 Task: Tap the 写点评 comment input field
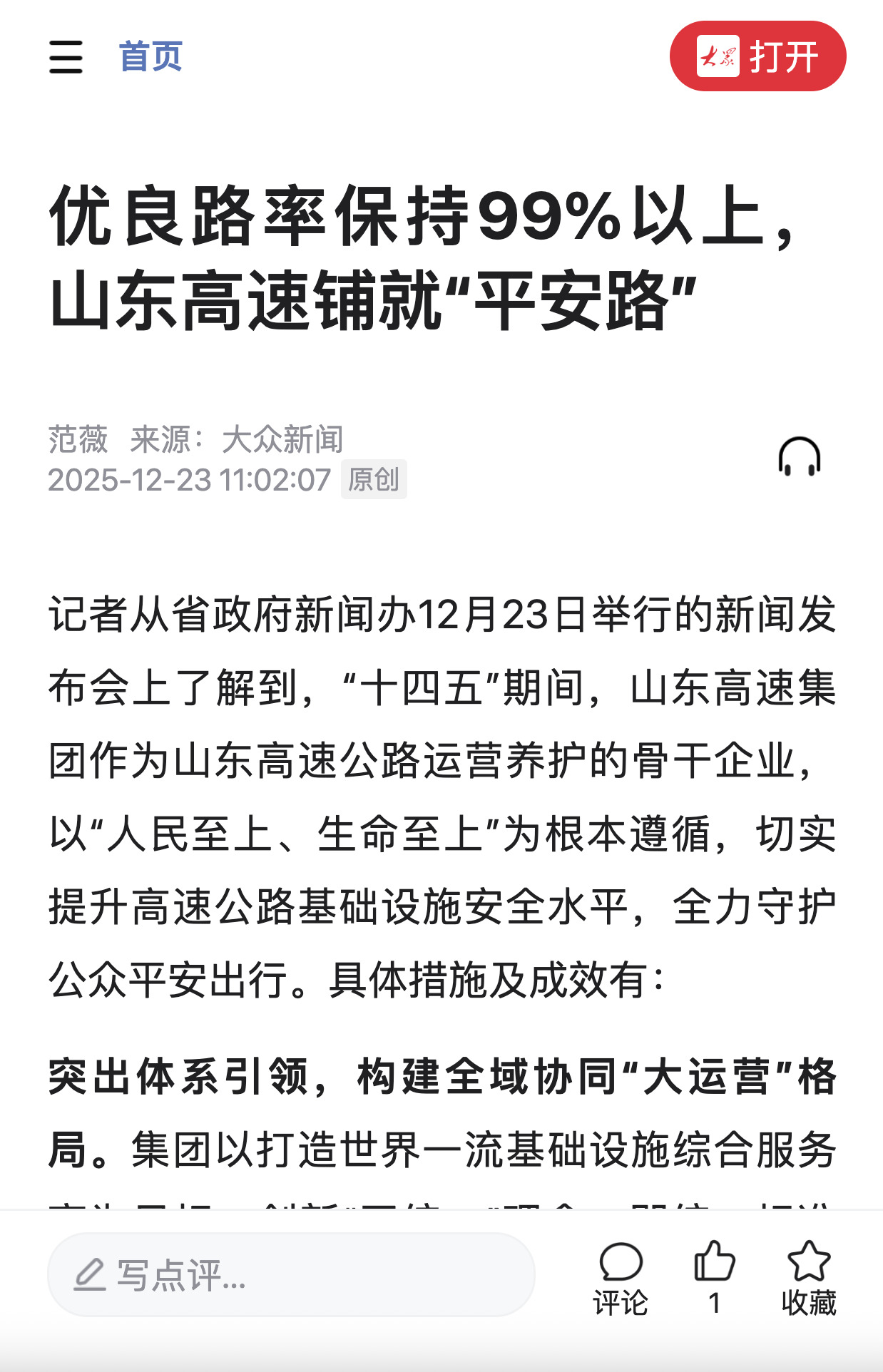click(291, 1274)
